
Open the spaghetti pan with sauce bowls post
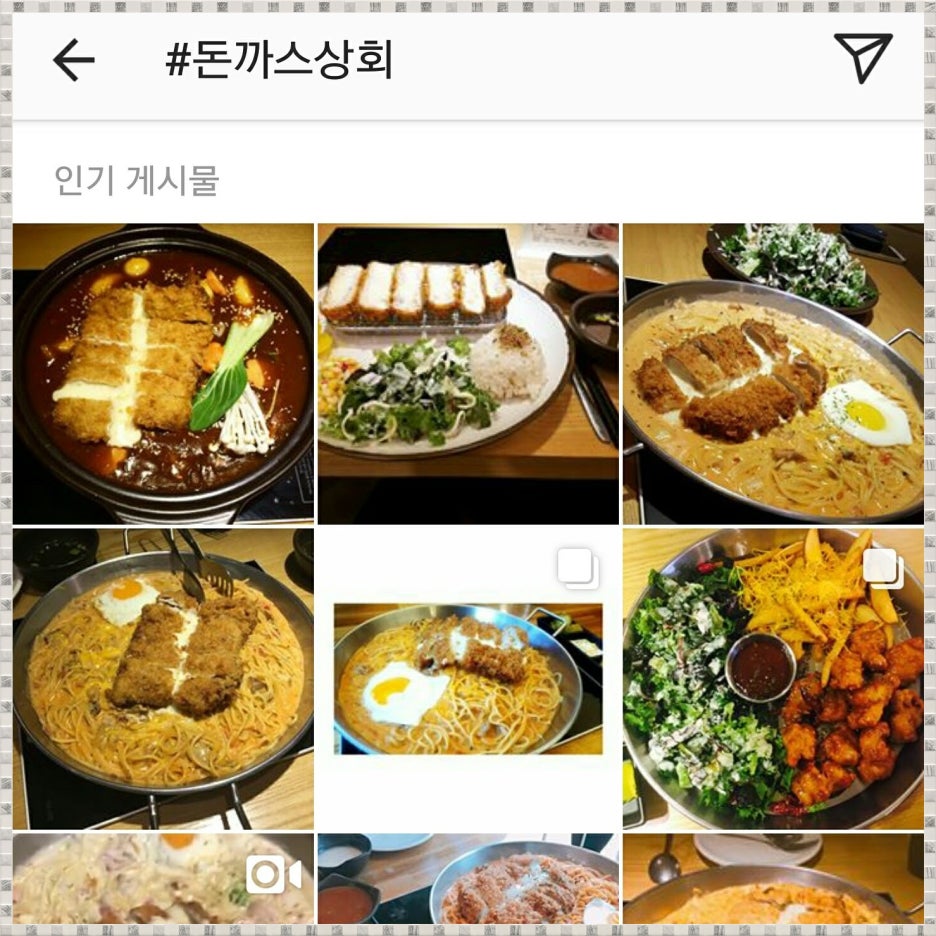click(467, 878)
